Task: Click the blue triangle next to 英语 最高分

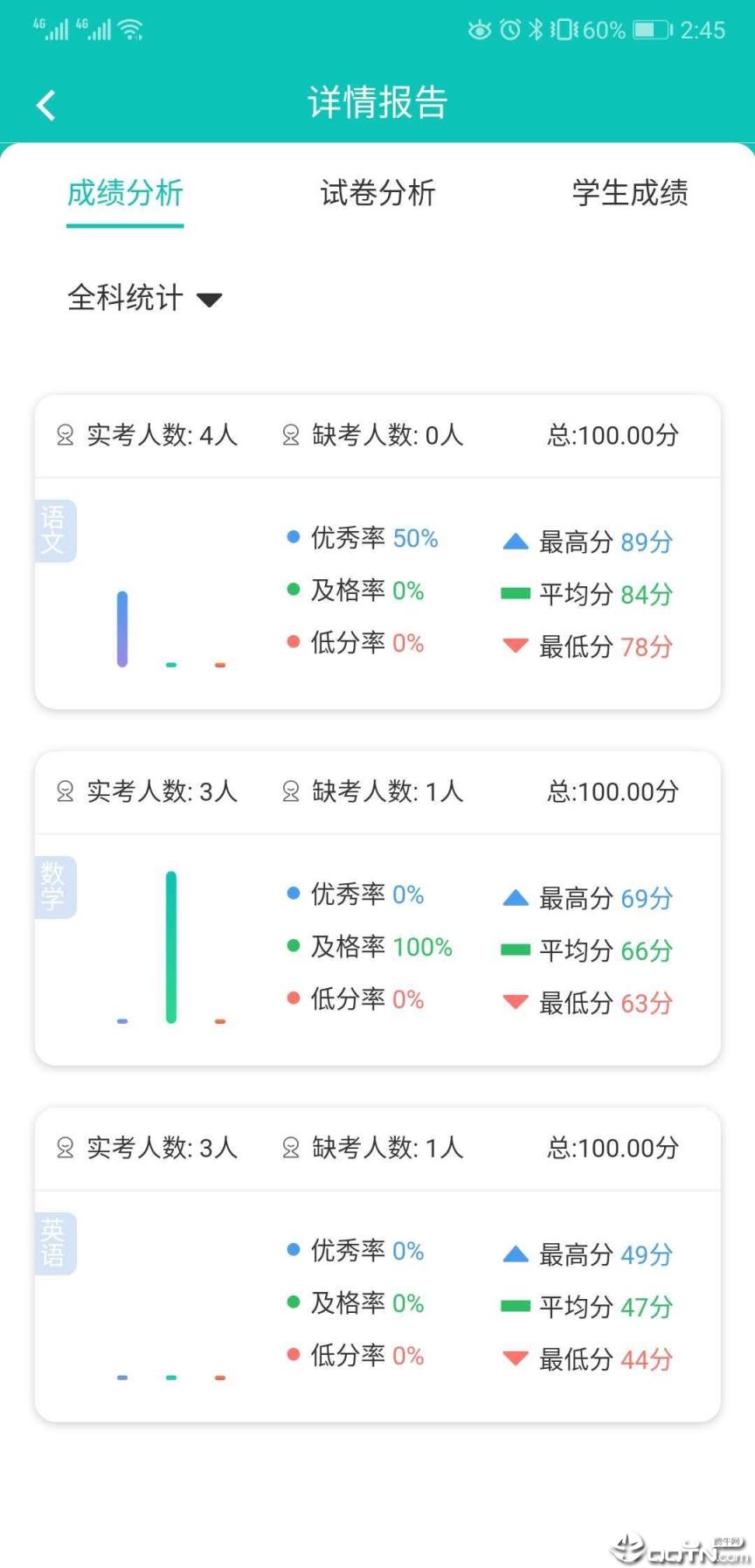Action: tap(515, 1254)
